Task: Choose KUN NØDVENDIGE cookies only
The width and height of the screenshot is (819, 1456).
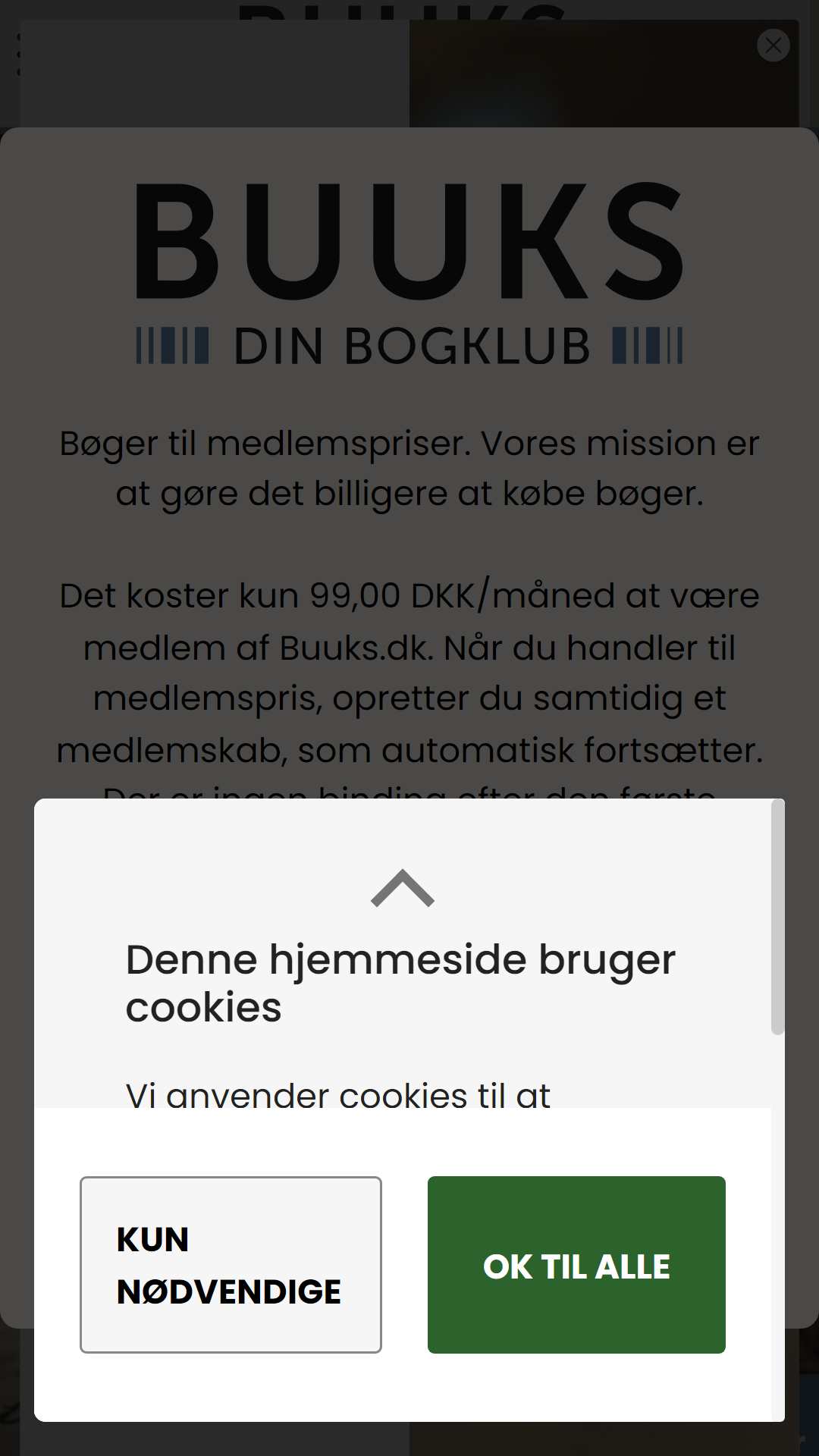Action: click(231, 1264)
